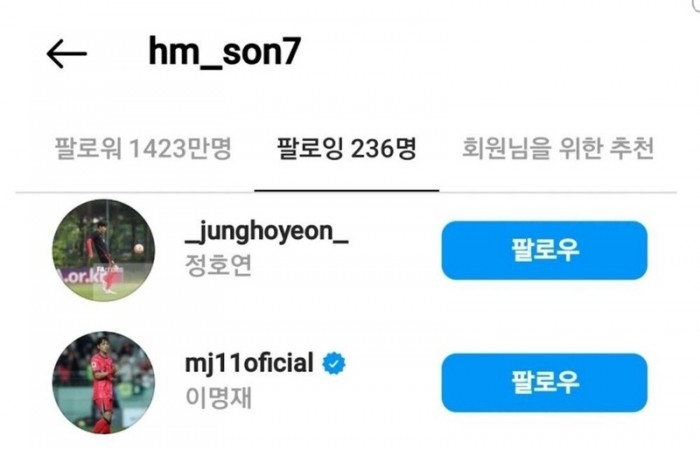Follow mj11oficial with the 팔로우 button
Viewport: 700px width, 449px height.
coord(544,382)
